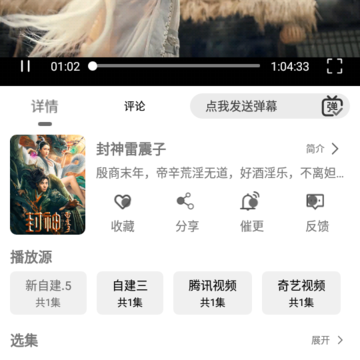Pause the video playback
Screen dimensions: 360x360
25,66
